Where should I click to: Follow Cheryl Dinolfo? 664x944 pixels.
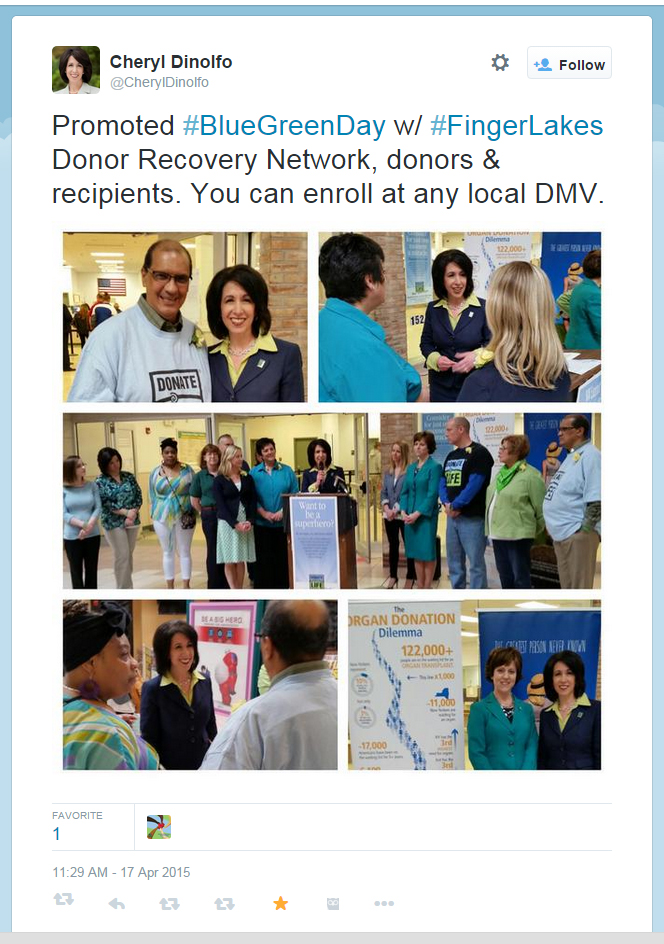tap(569, 64)
